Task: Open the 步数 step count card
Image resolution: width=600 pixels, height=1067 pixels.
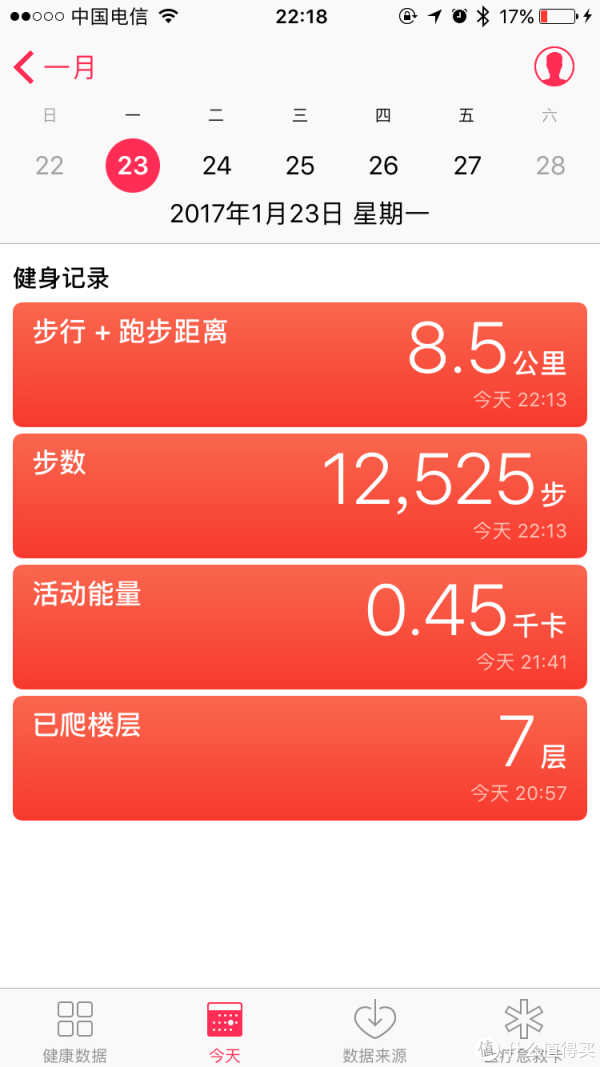Action: (300, 496)
